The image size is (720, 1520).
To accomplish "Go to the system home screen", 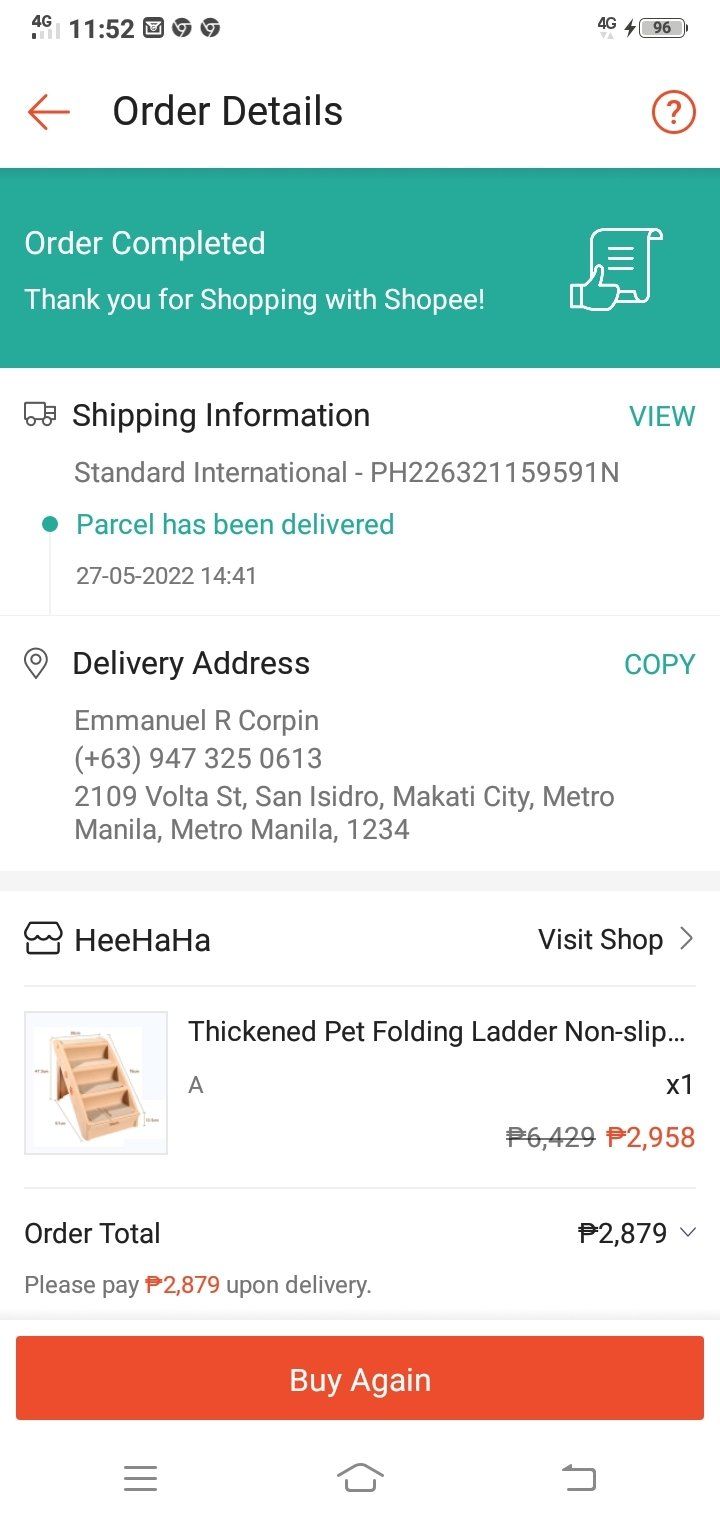I will point(360,1477).
